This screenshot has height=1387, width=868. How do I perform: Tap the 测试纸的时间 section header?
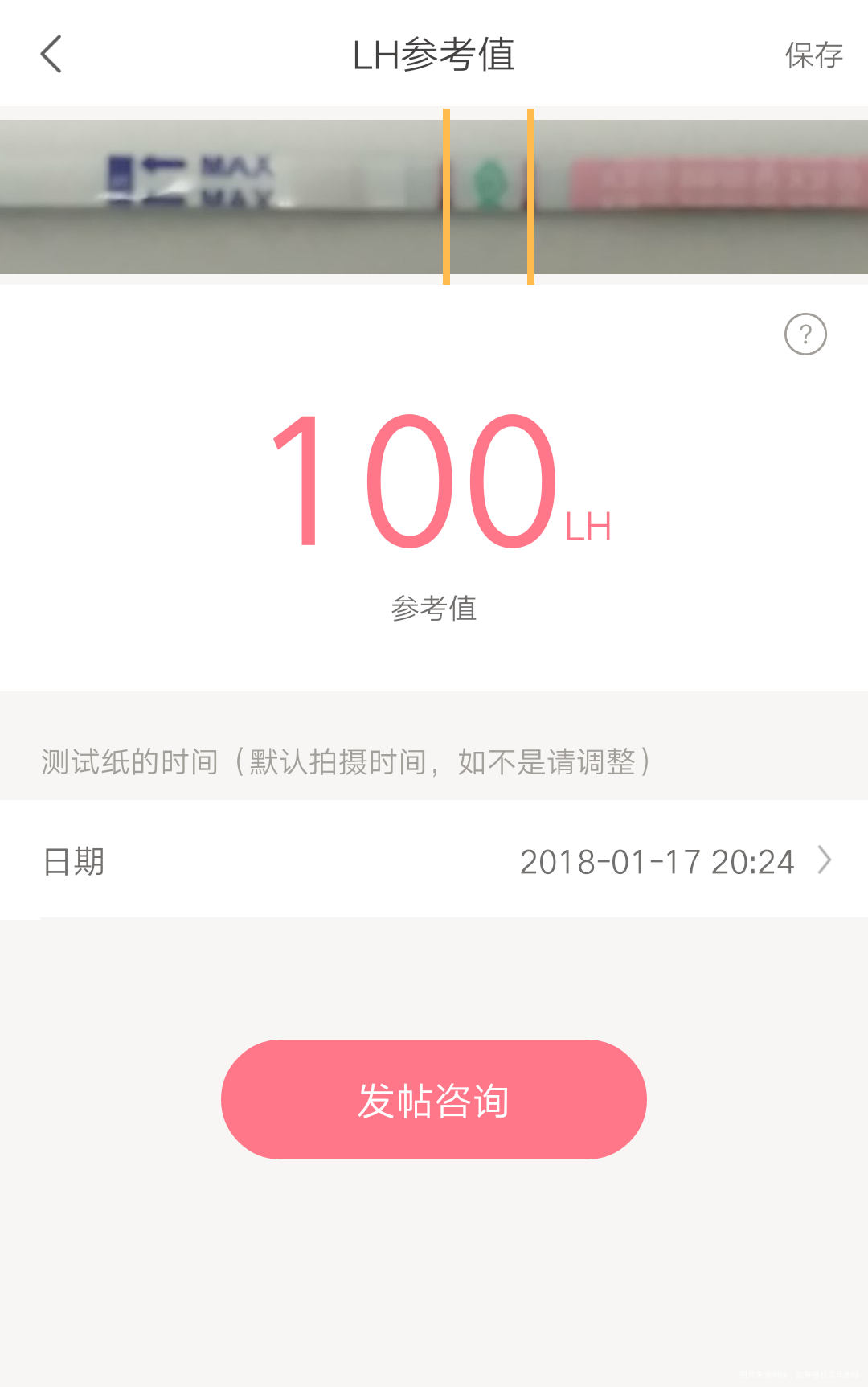(346, 762)
